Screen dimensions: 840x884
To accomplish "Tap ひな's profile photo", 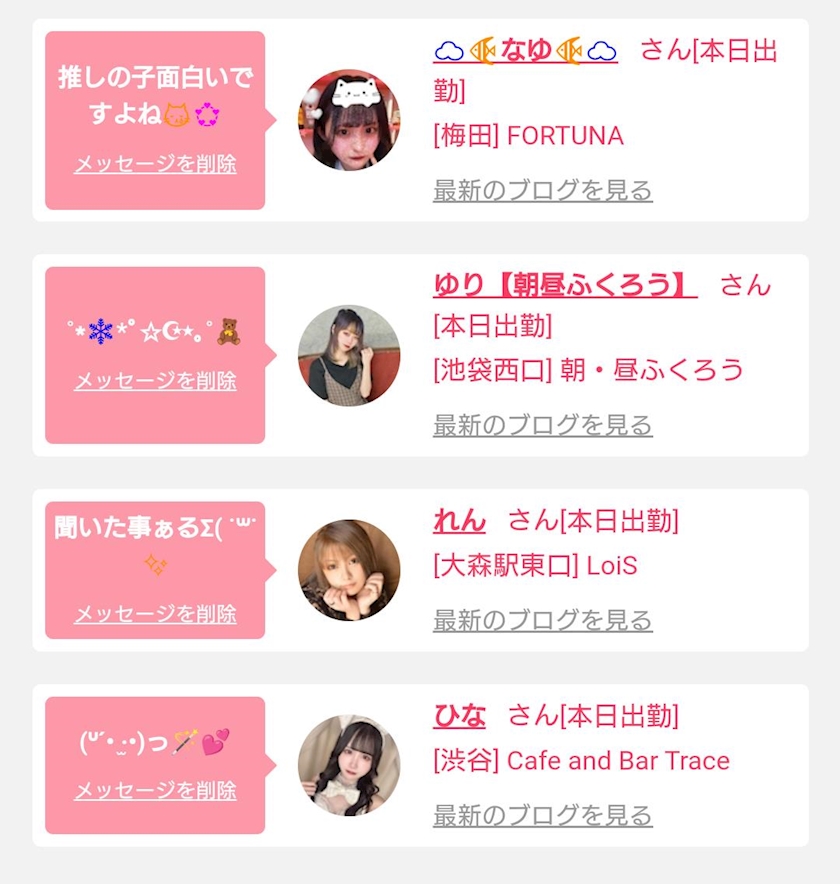I will [x=349, y=765].
